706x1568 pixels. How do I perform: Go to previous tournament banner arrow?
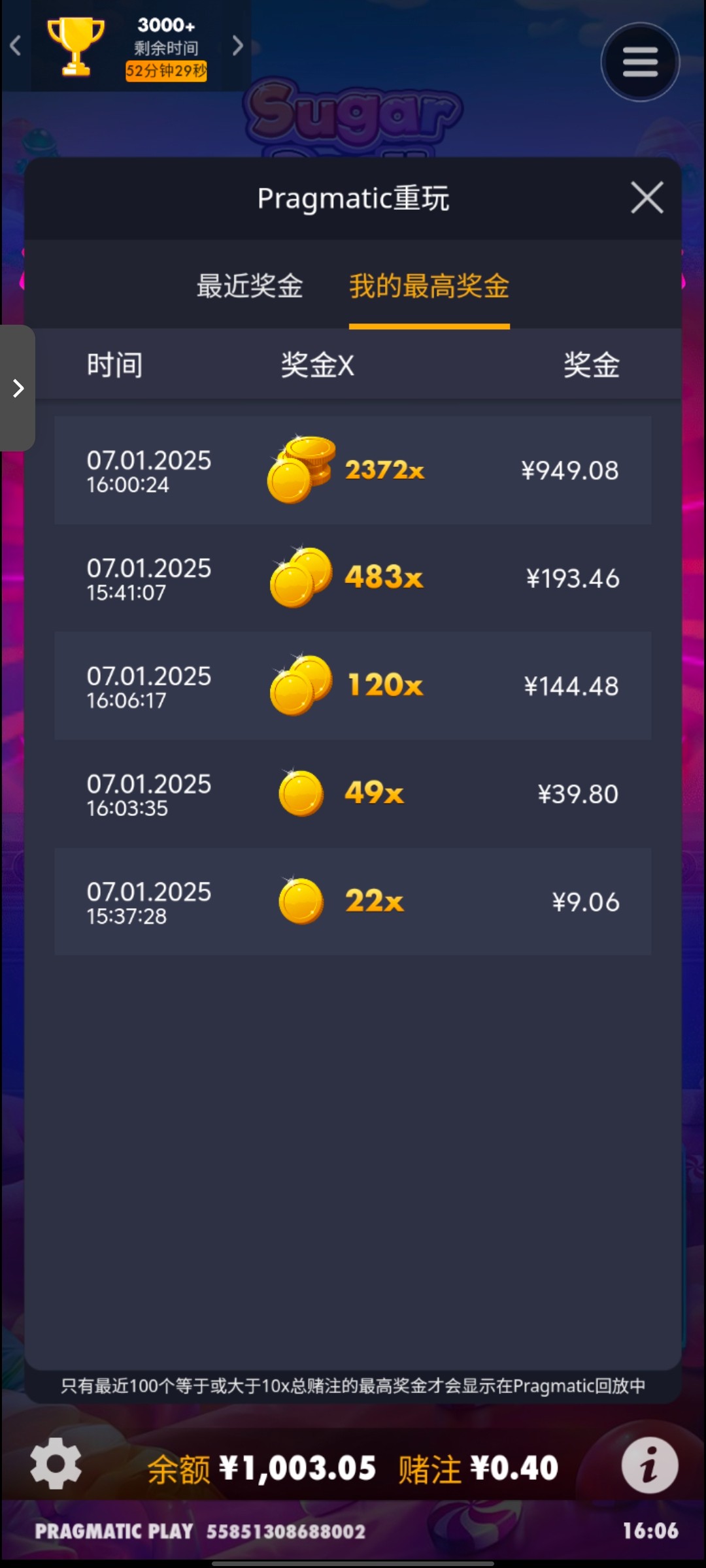click(x=16, y=46)
